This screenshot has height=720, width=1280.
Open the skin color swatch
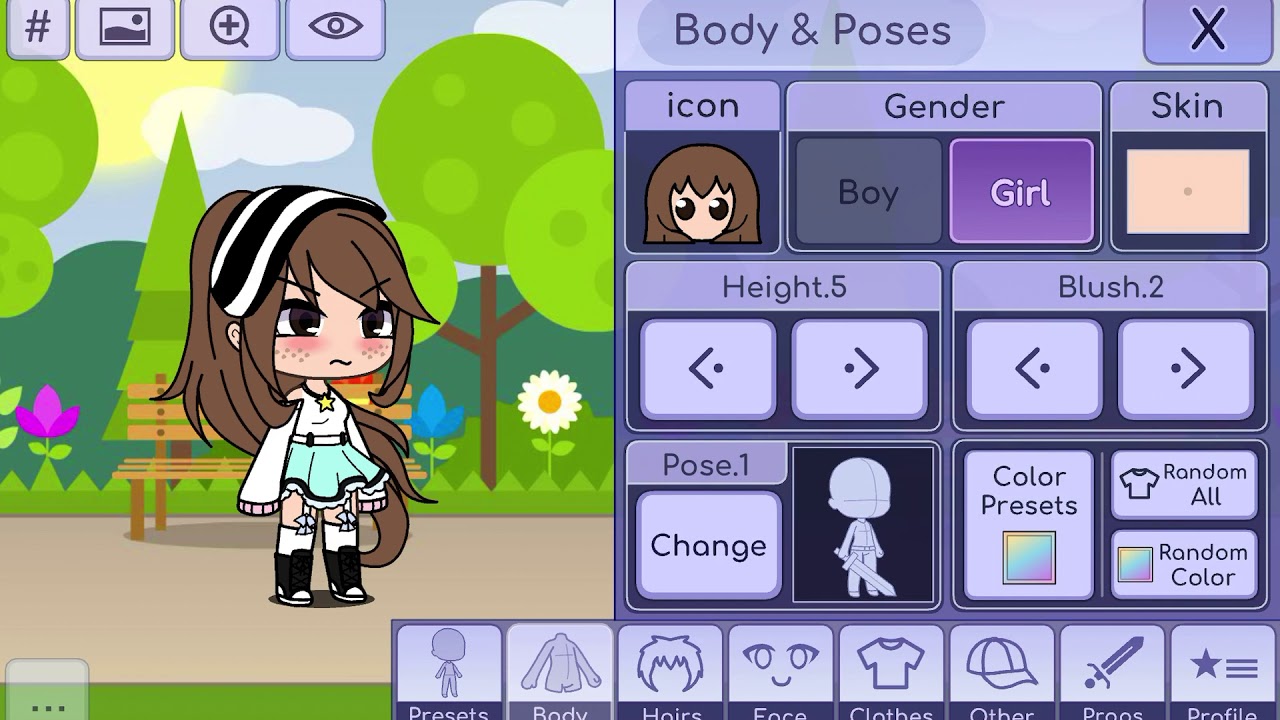(1188, 192)
